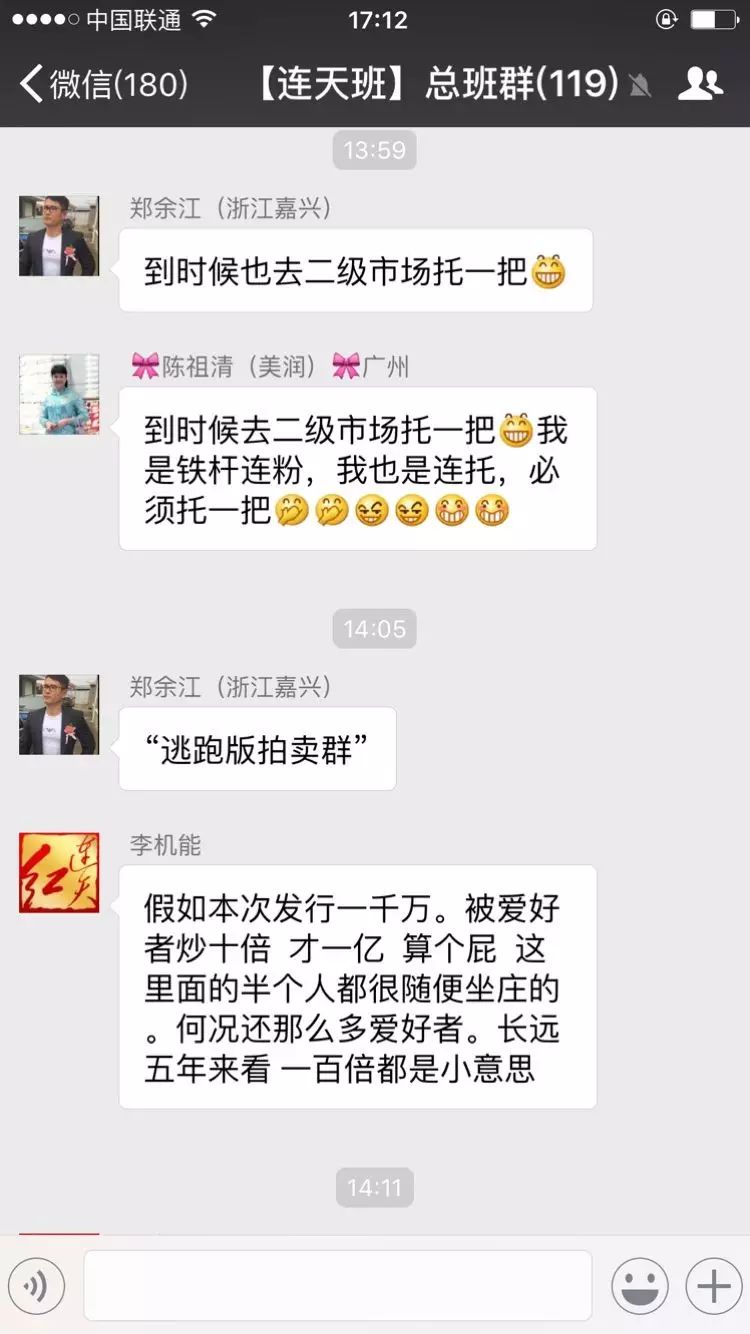Open 陈祖清's profile avatar
The image size is (750, 1334).
(59, 394)
